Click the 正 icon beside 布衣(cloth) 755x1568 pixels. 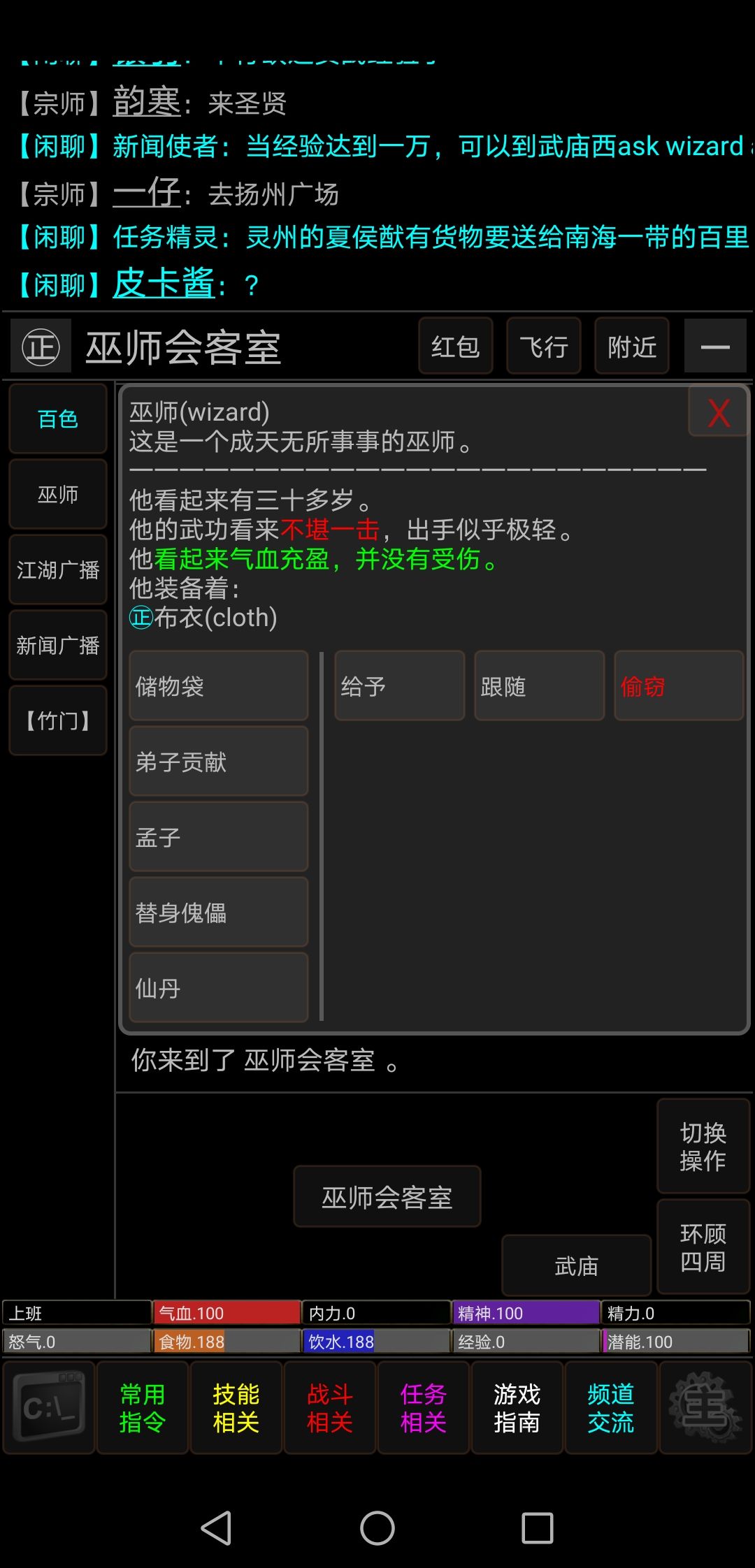(141, 618)
